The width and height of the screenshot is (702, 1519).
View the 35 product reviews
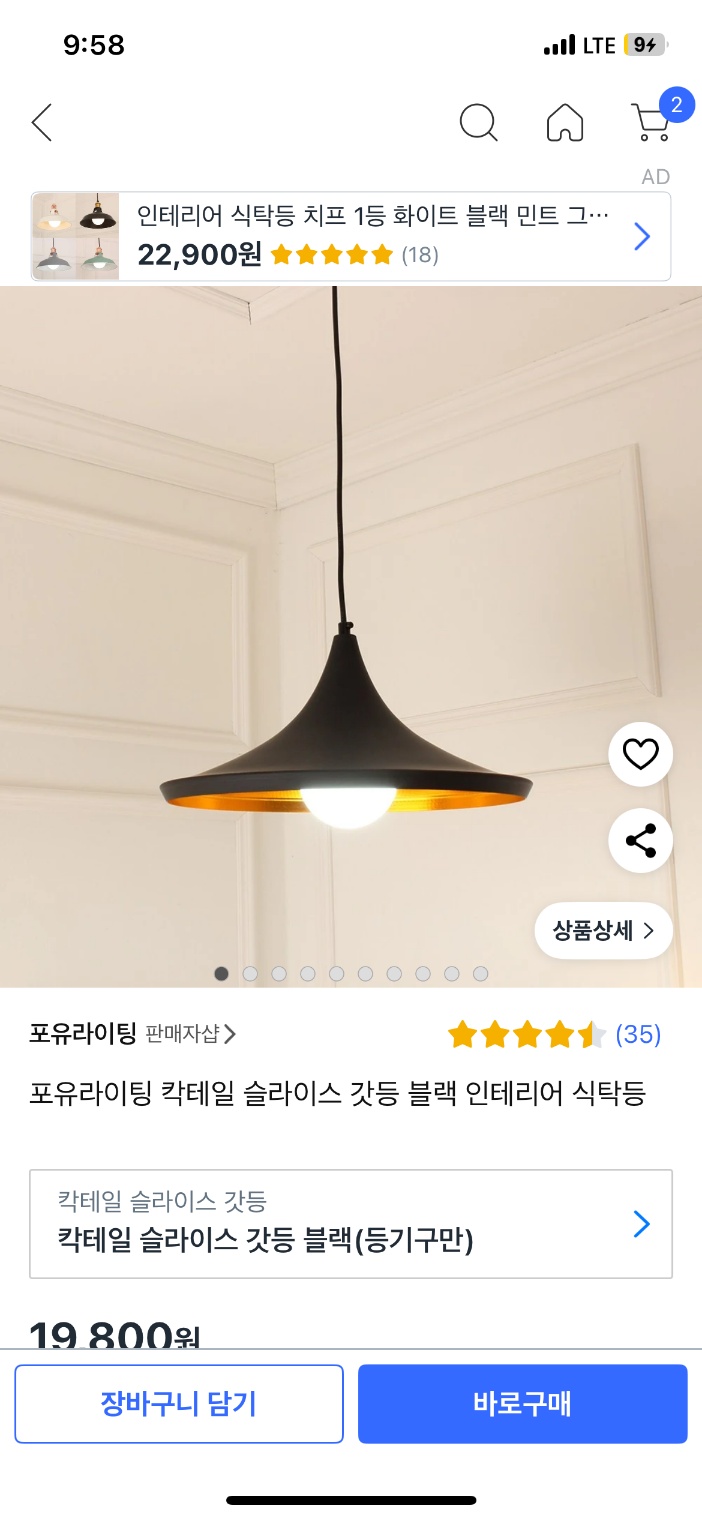(x=638, y=1034)
